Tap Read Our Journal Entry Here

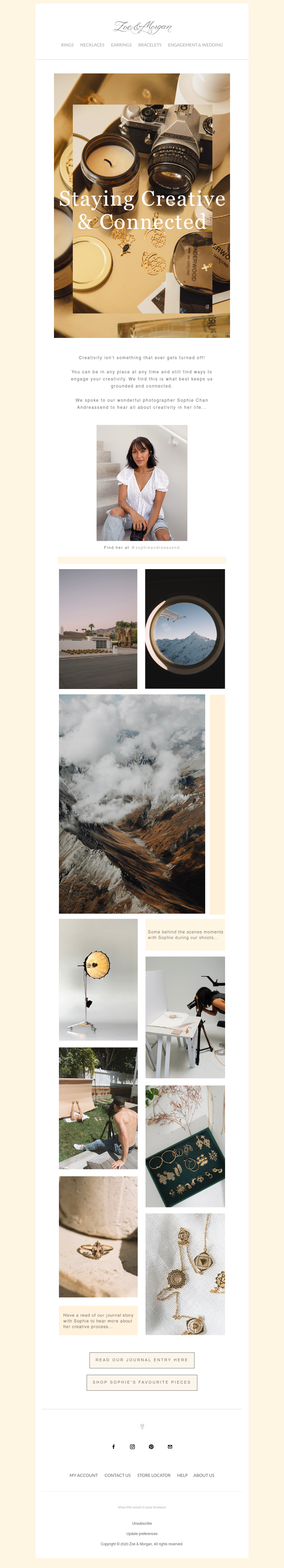pyautogui.click(x=142, y=1360)
